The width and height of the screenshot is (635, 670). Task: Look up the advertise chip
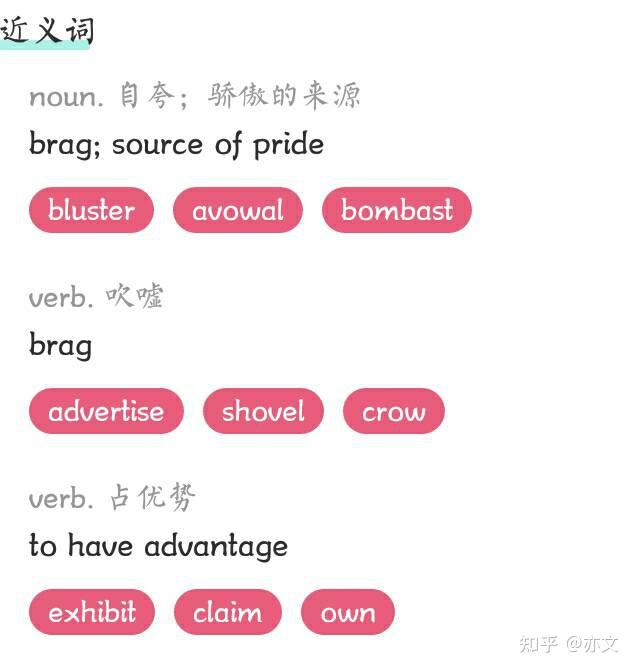click(106, 411)
